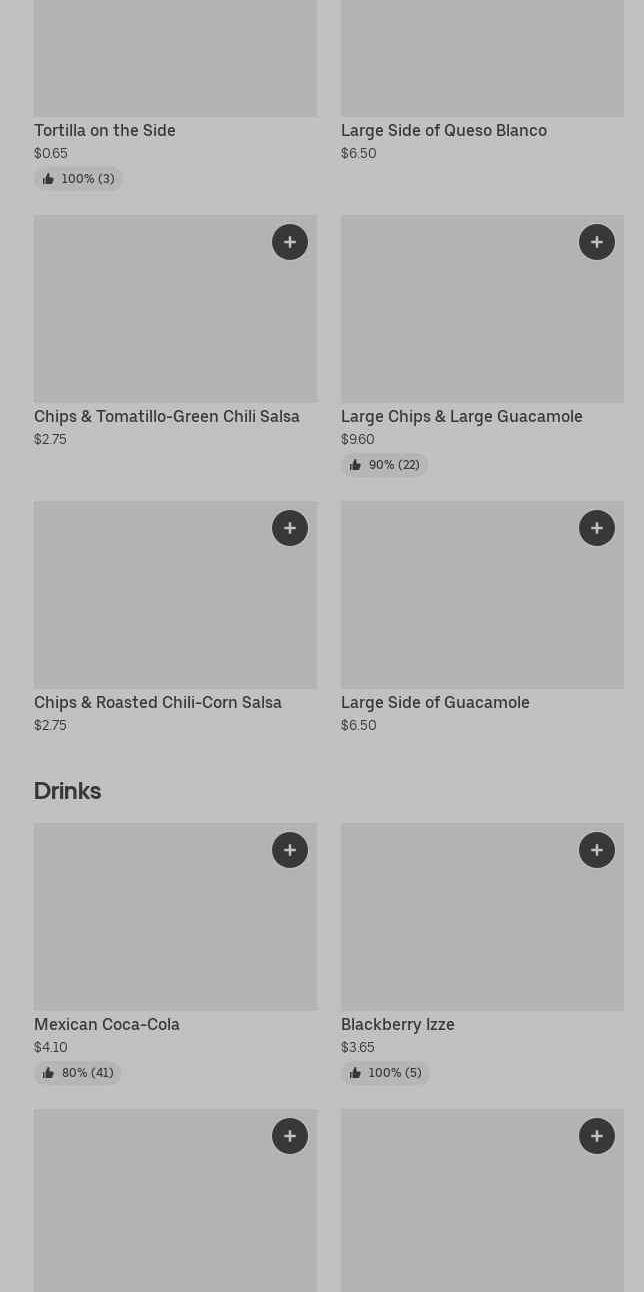Add Mexican Coca-Cola to cart
The image size is (644, 1292).
click(290, 850)
